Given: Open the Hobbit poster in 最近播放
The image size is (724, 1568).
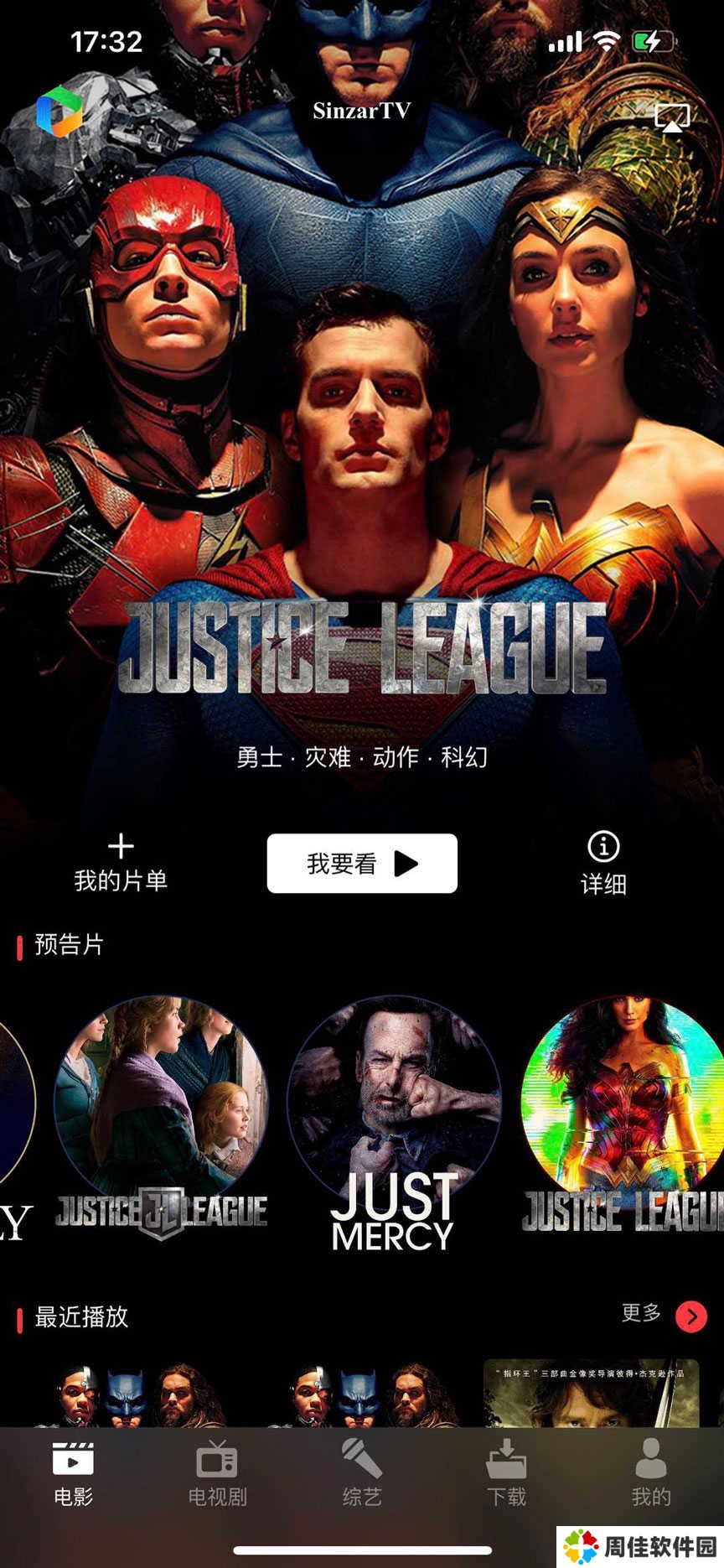Looking at the screenshot, I should 591,1394.
